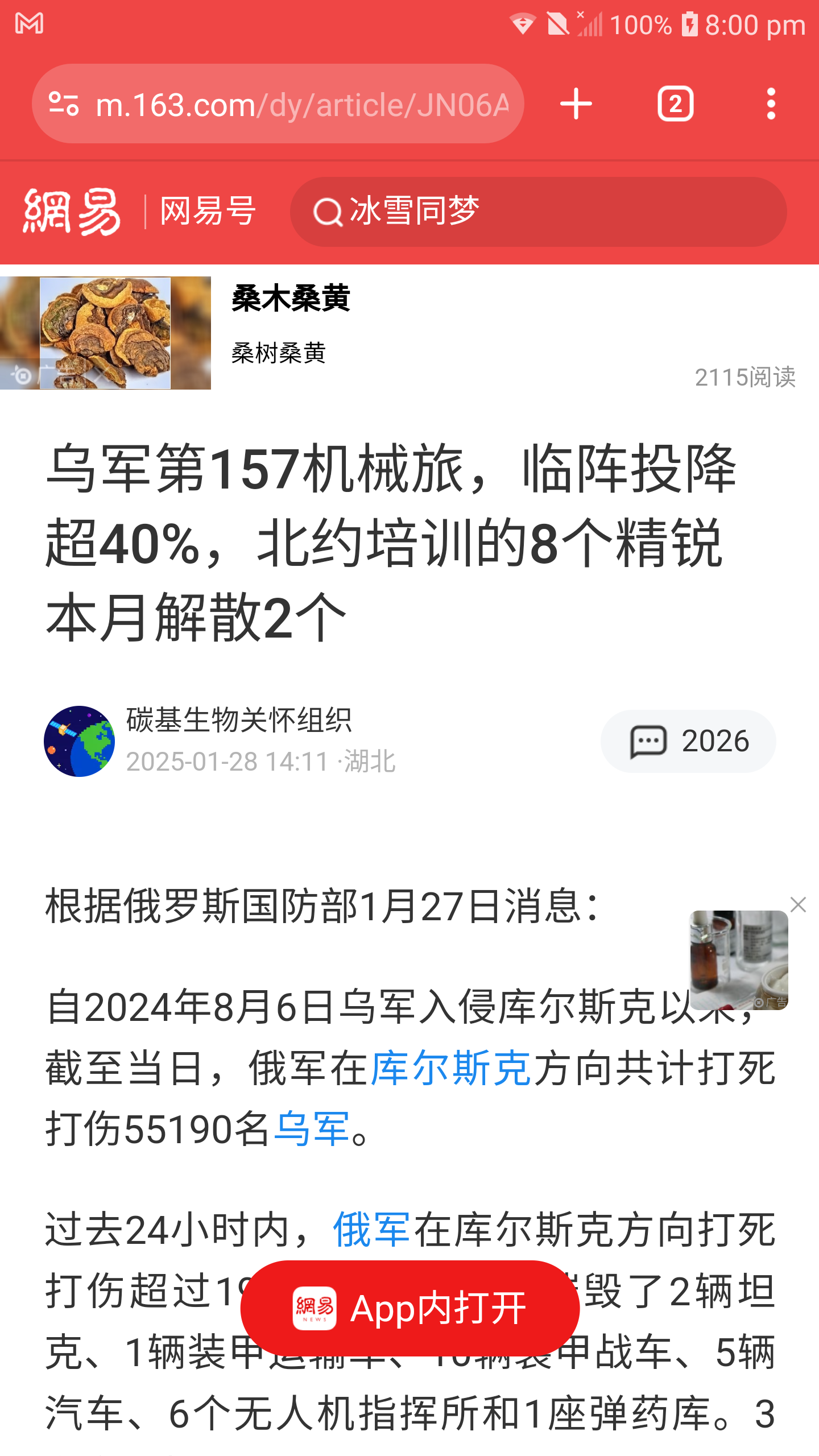The image size is (819, 1456).
Task: Dismiss the inline ad with its X
Action: coord(799,905)
